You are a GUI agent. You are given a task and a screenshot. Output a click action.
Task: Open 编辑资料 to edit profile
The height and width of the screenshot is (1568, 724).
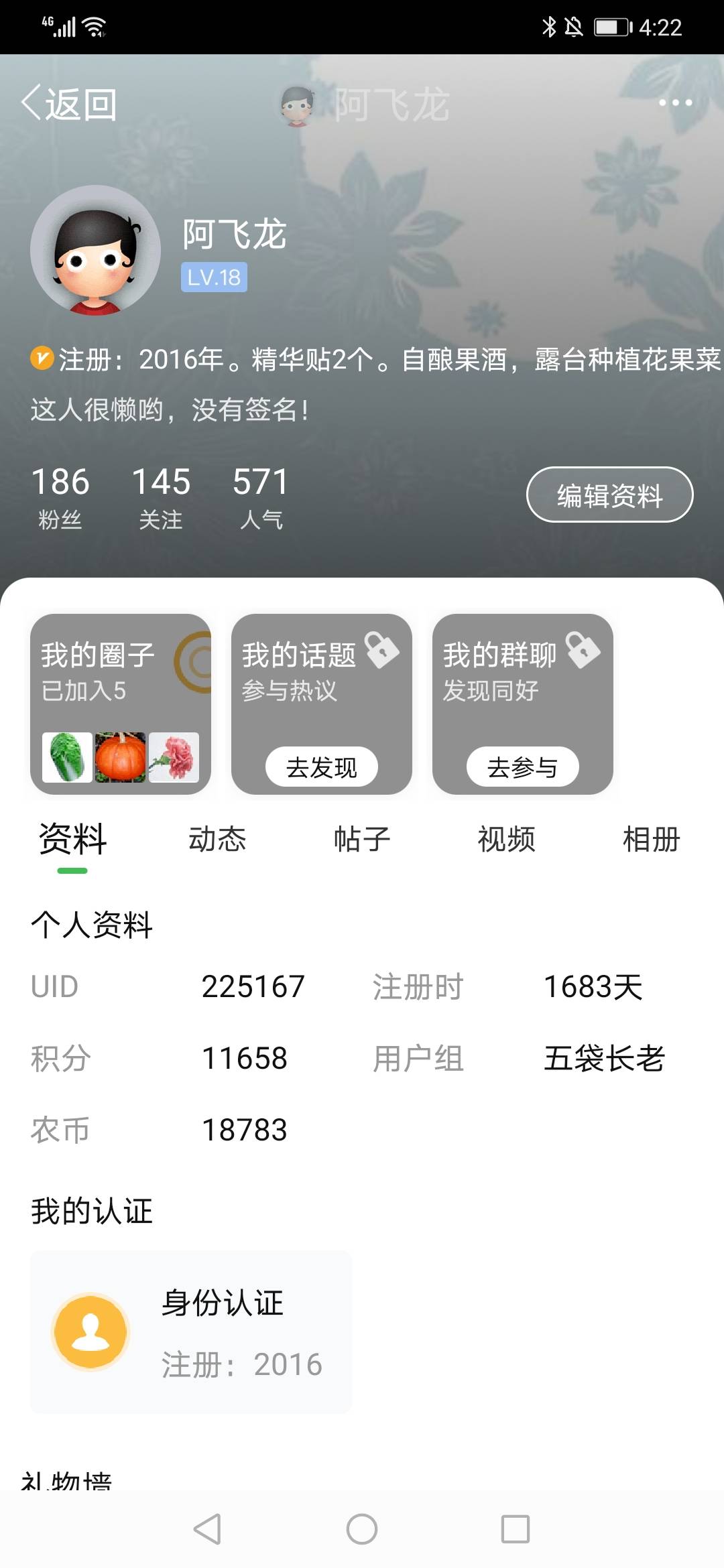(x=609, y=495)
